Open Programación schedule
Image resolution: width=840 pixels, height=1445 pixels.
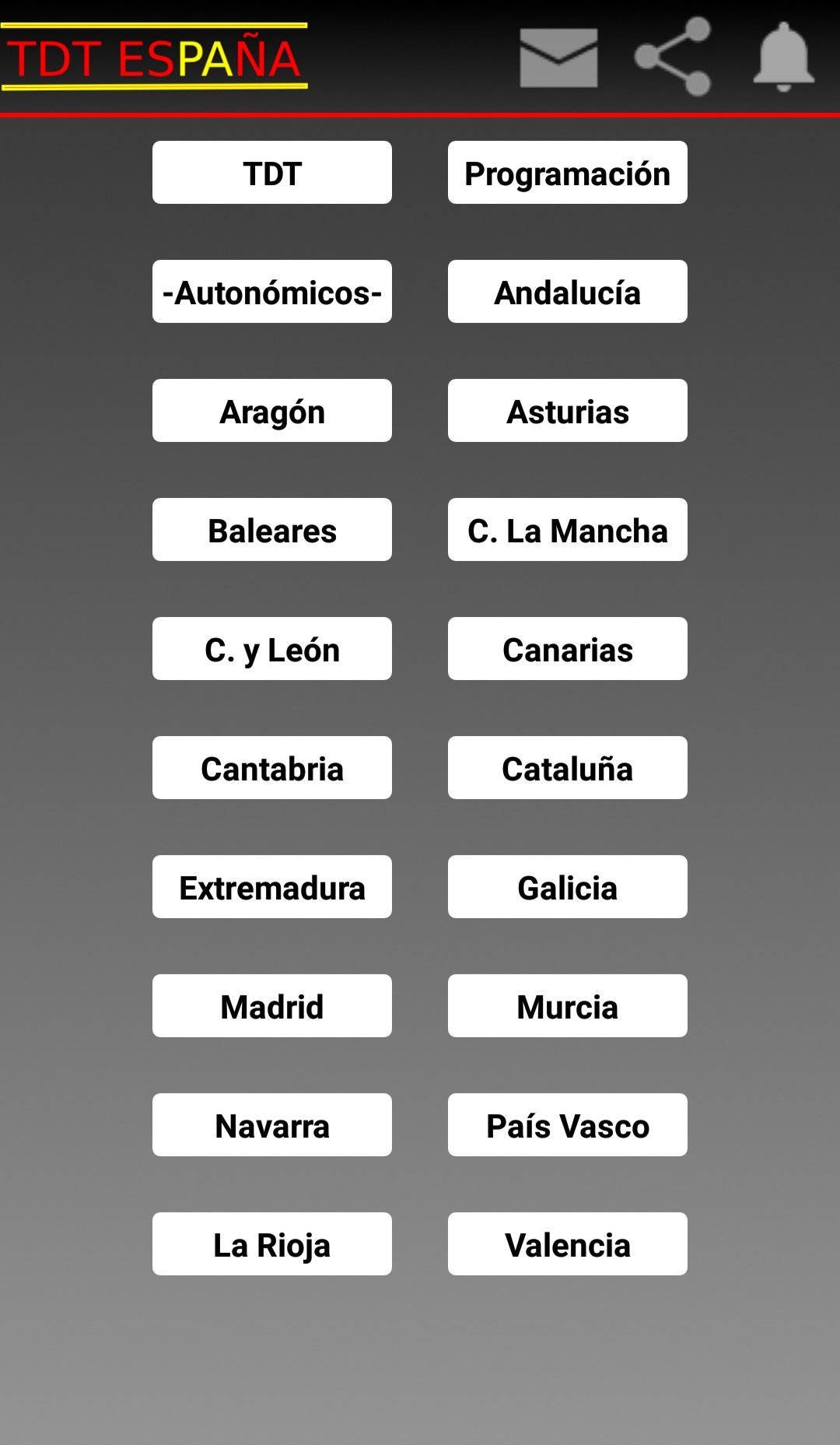568,173
